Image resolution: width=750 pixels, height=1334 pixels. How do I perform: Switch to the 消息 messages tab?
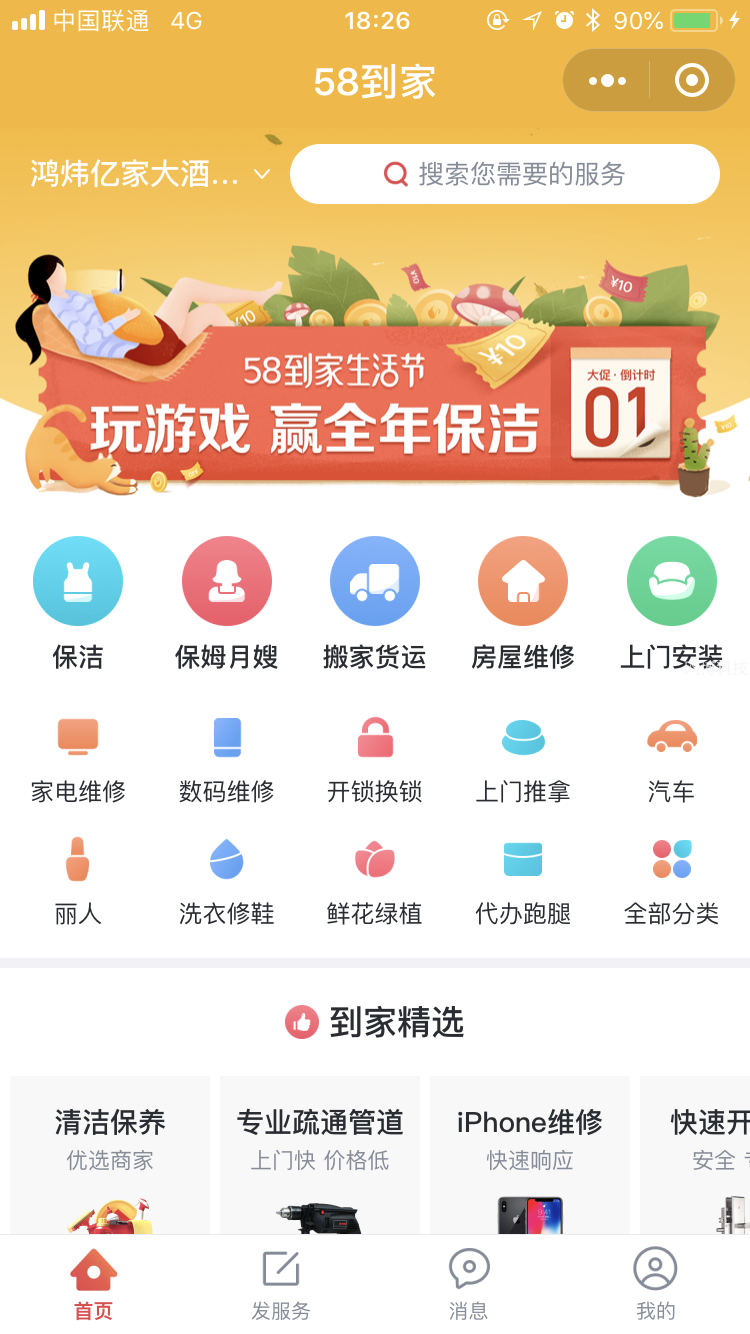468,1283
